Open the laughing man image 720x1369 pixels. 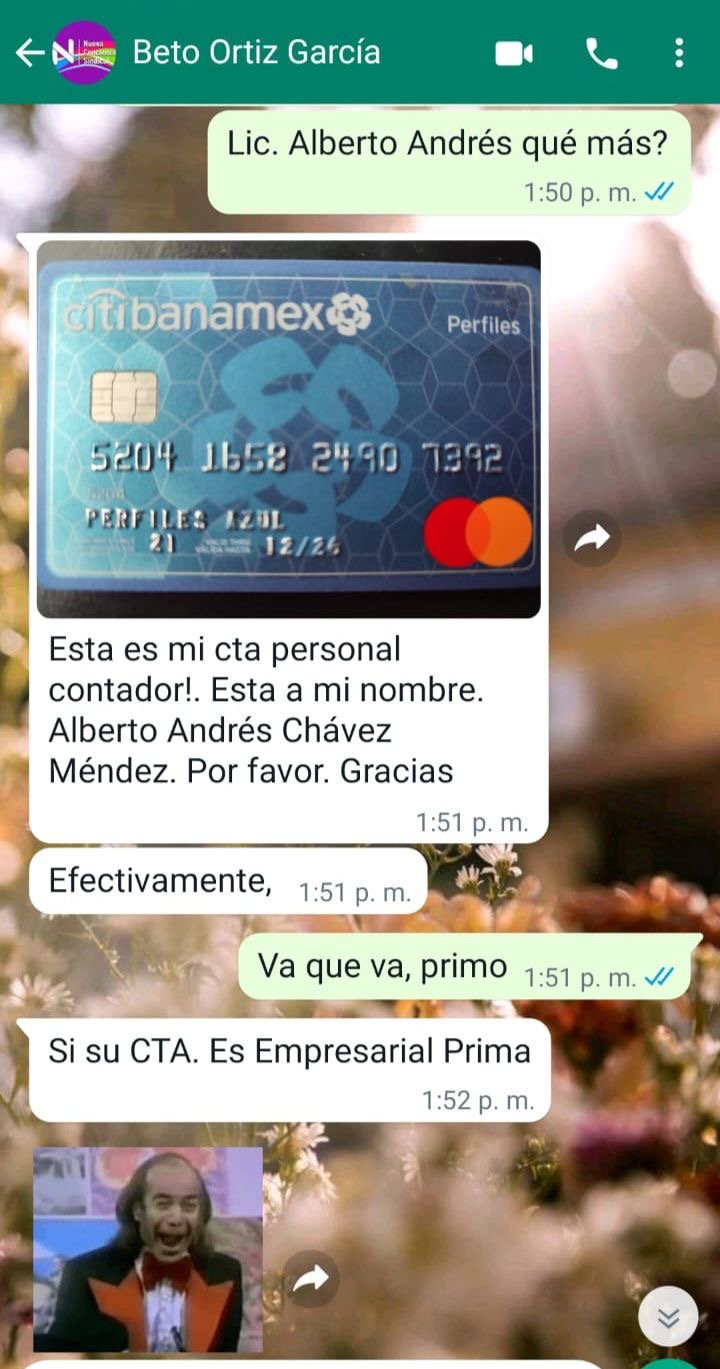pyautogui.click(x=148, y=1250)
